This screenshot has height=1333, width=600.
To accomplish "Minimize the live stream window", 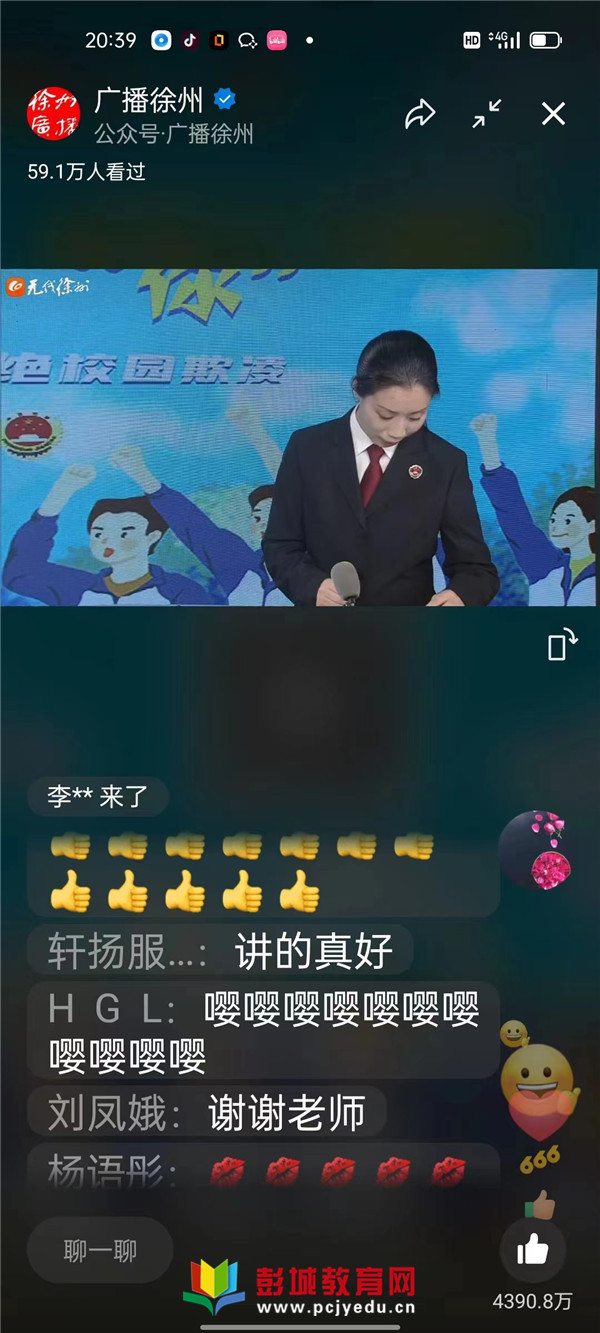I will pyautogui.click(x=487, y=114).
